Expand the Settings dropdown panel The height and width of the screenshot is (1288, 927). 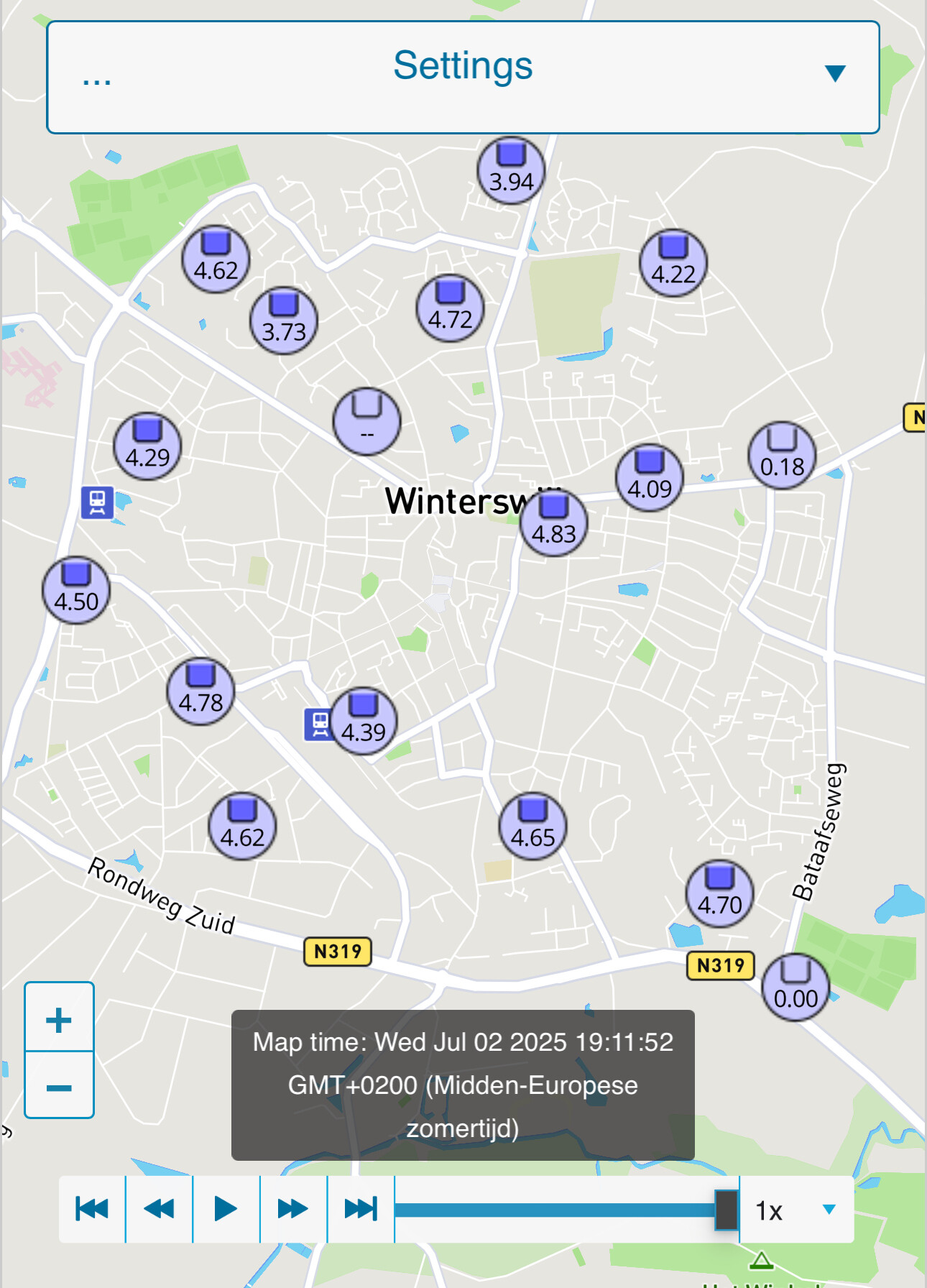463,77
